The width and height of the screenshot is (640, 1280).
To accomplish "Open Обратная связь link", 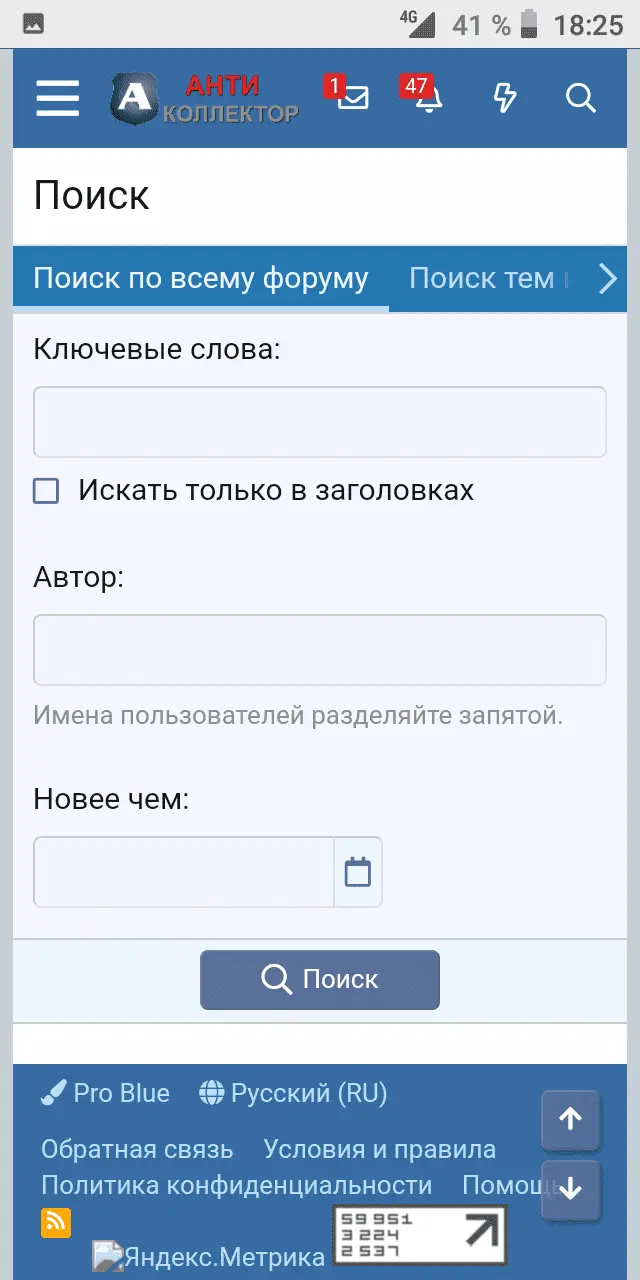I will [x=137, y=1150].
